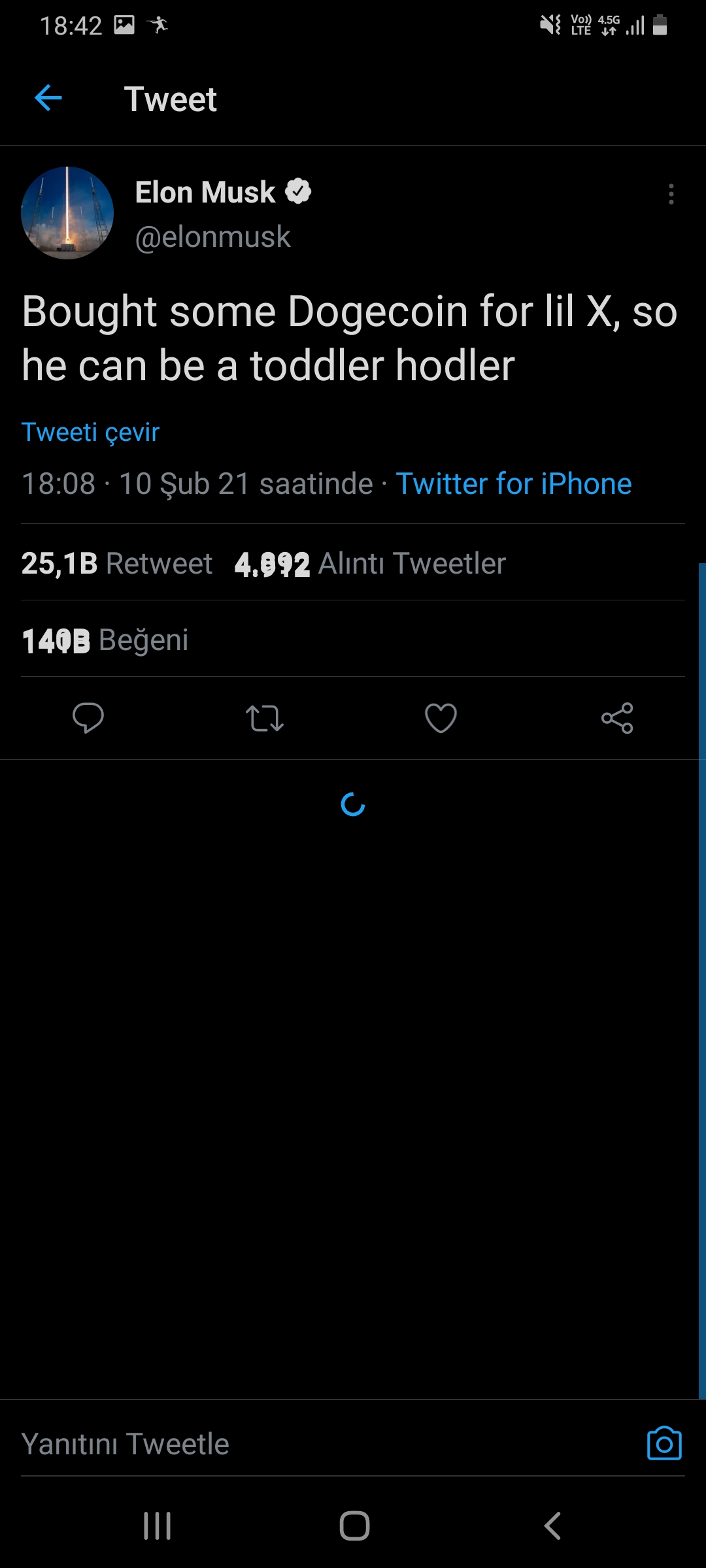
Task: Tap Tweeti çevir to translate the tweet
Action: [x=90, y=432]
